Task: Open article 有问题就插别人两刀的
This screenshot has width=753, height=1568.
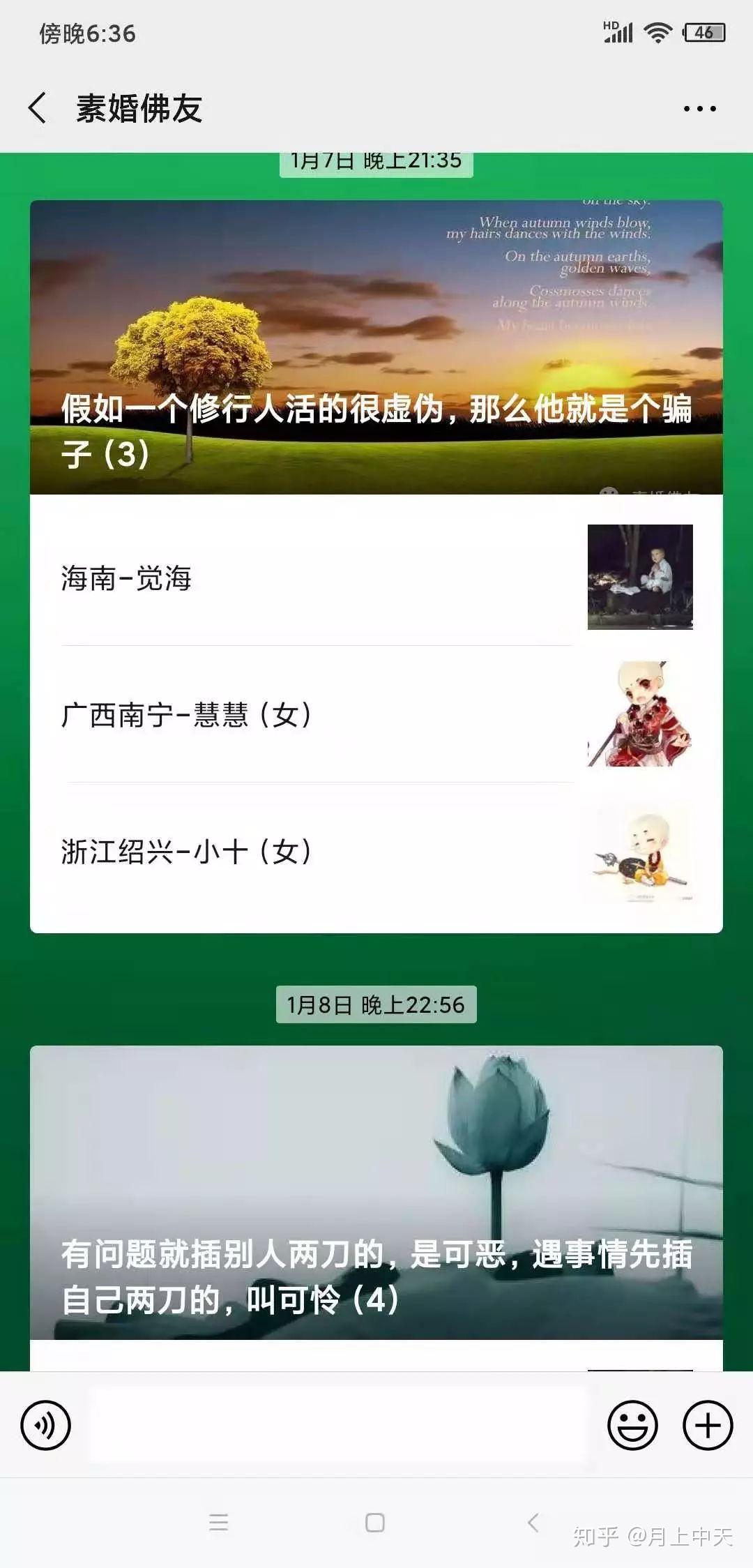Action: pyautogui.click(x=376, y=1192)
